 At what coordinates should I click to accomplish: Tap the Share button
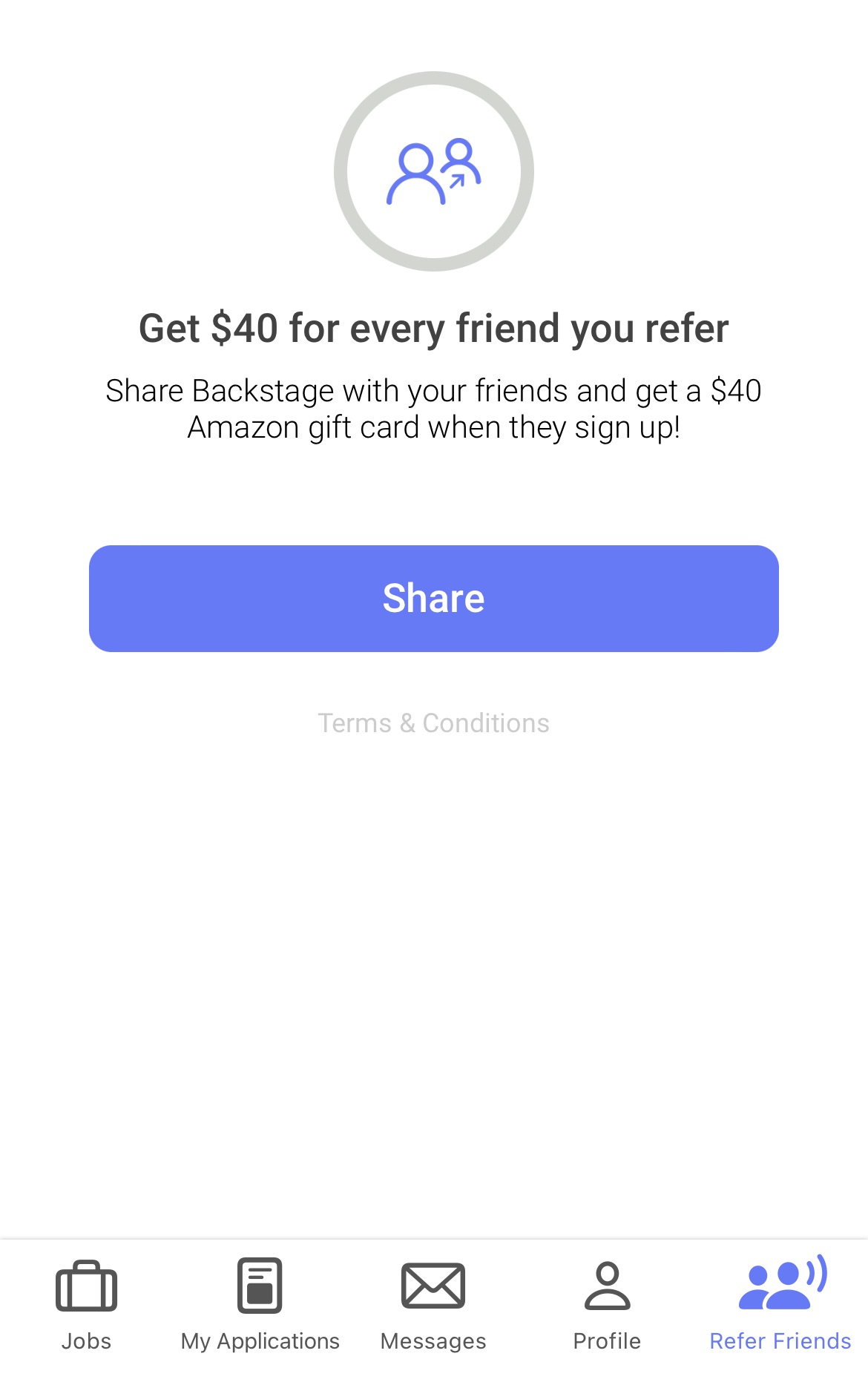click(433, 598)
